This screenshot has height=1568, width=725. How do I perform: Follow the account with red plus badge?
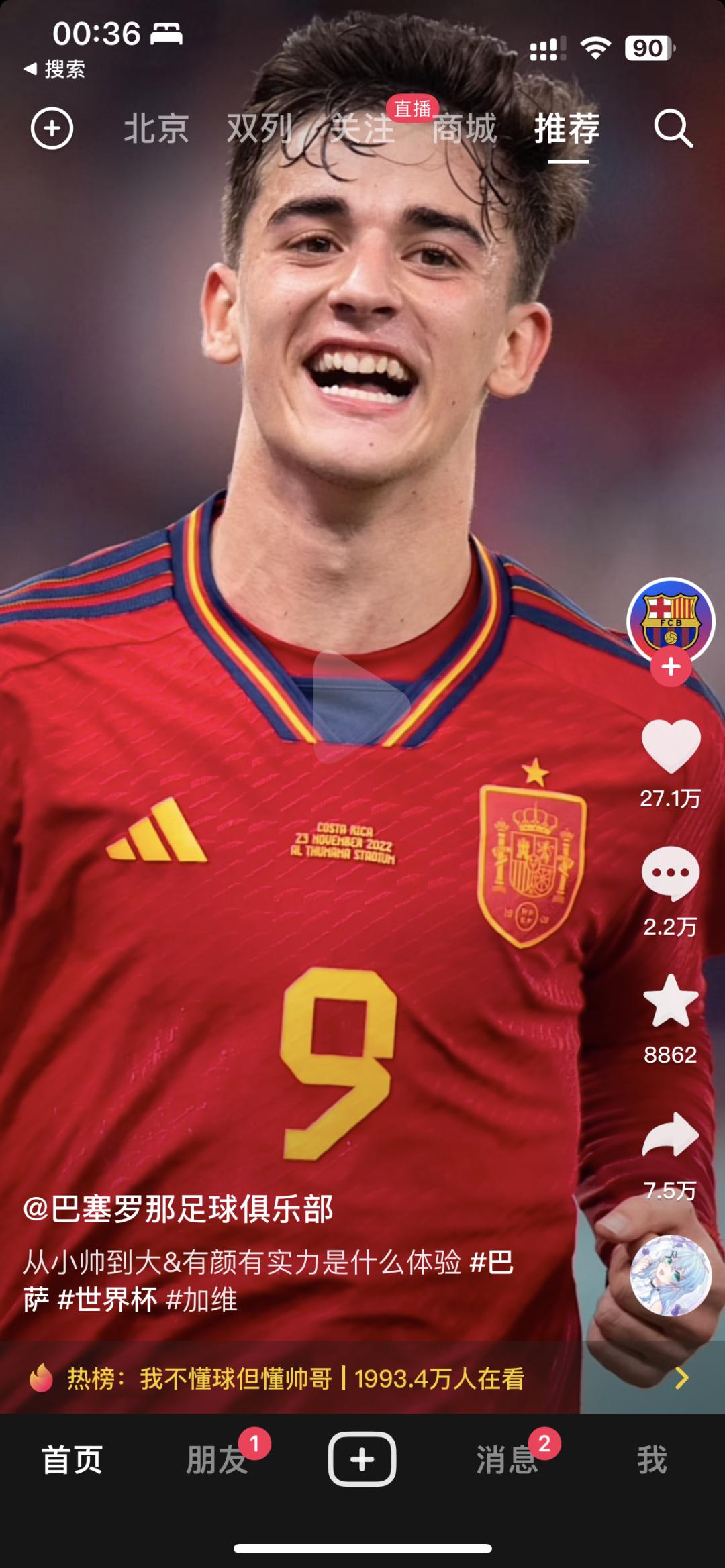click(671, 667)
